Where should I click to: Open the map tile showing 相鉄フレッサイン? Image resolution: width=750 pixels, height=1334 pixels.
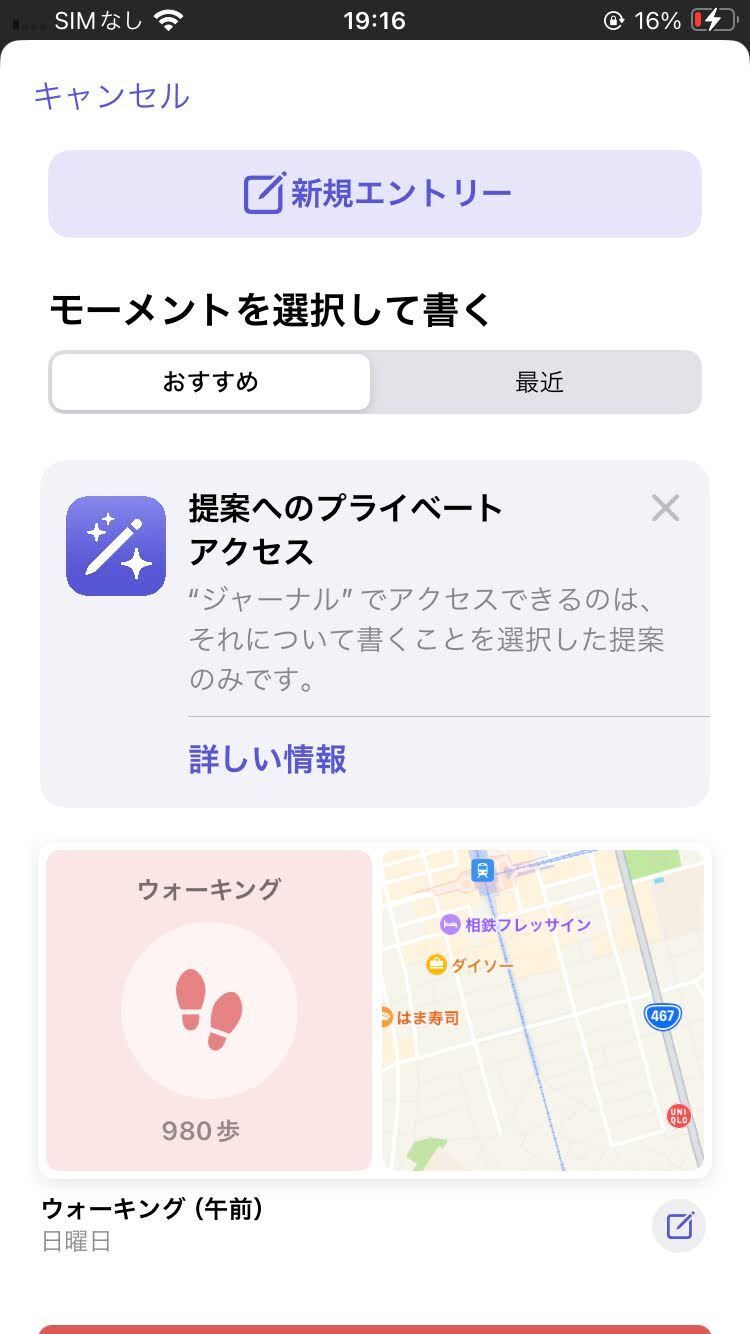[543, 1010]
